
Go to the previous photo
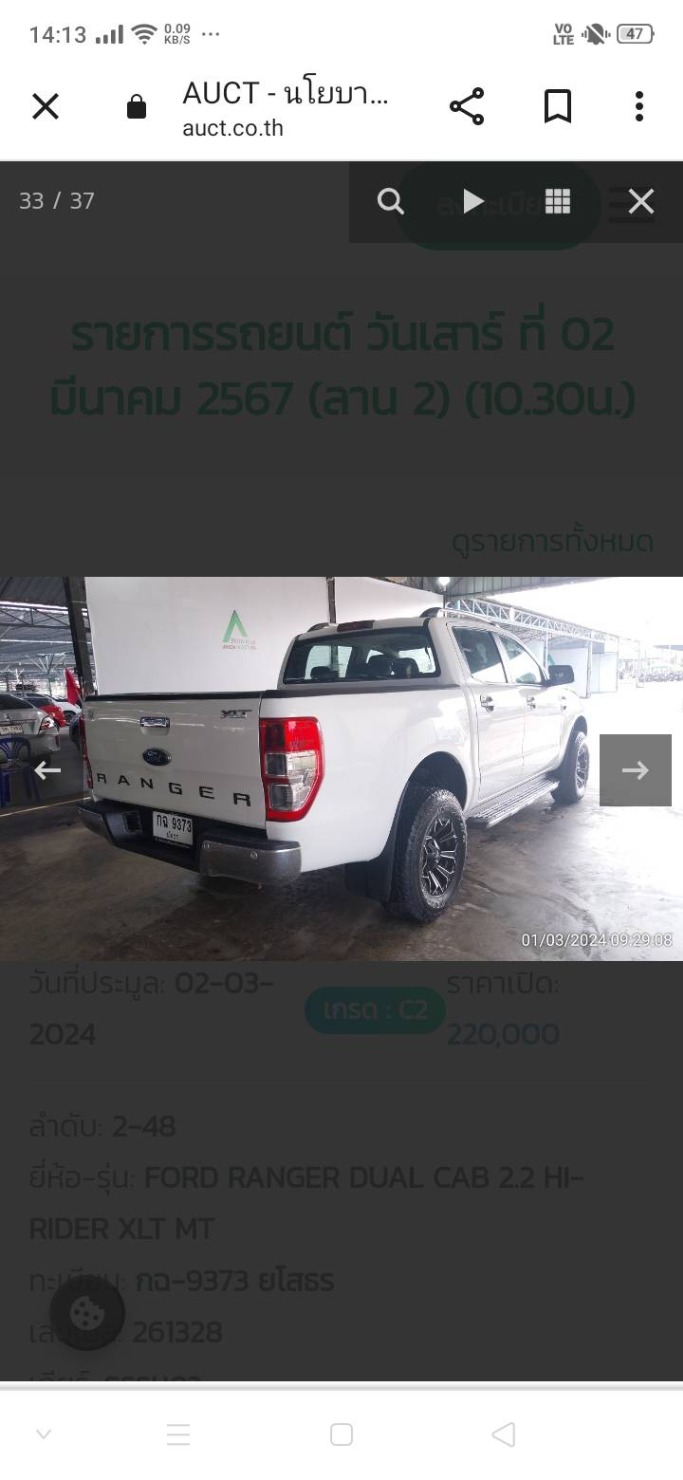pyautogui.click(x=47, y=770)
